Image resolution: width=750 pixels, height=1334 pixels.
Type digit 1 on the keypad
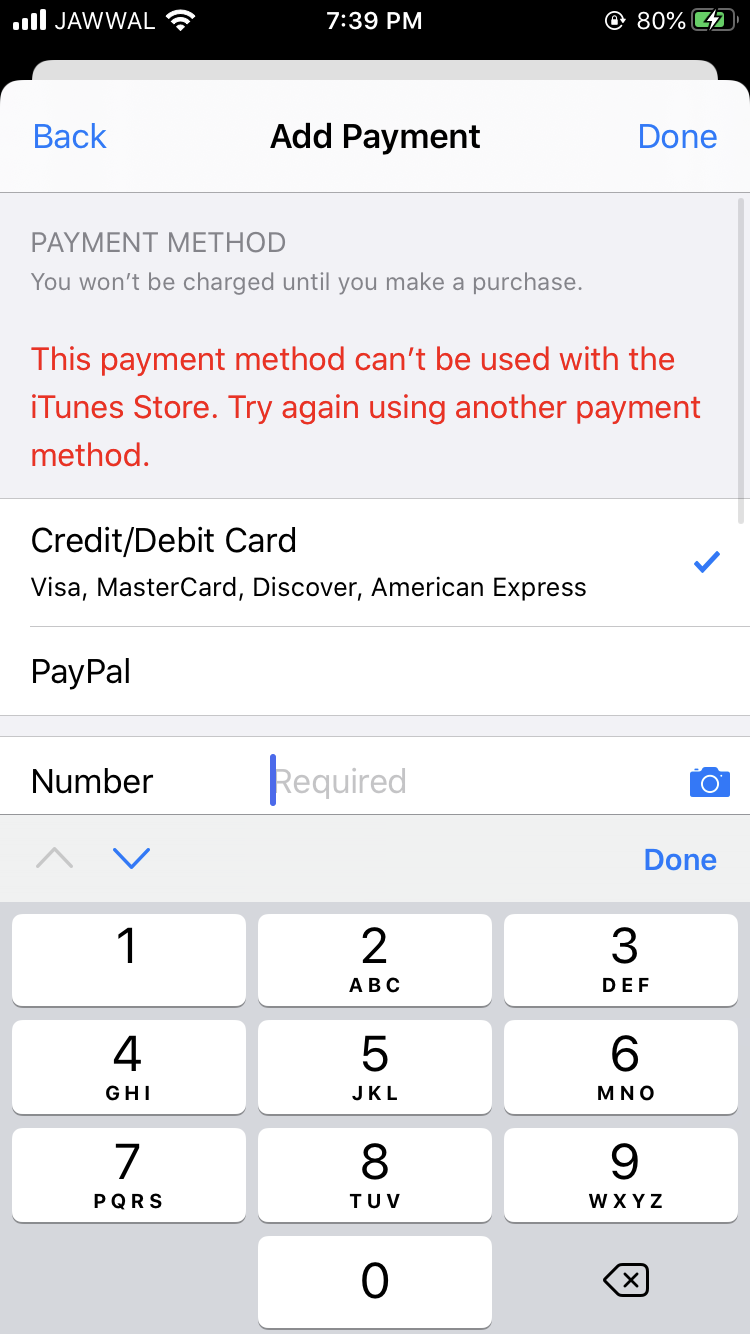[x=128, y=958]
